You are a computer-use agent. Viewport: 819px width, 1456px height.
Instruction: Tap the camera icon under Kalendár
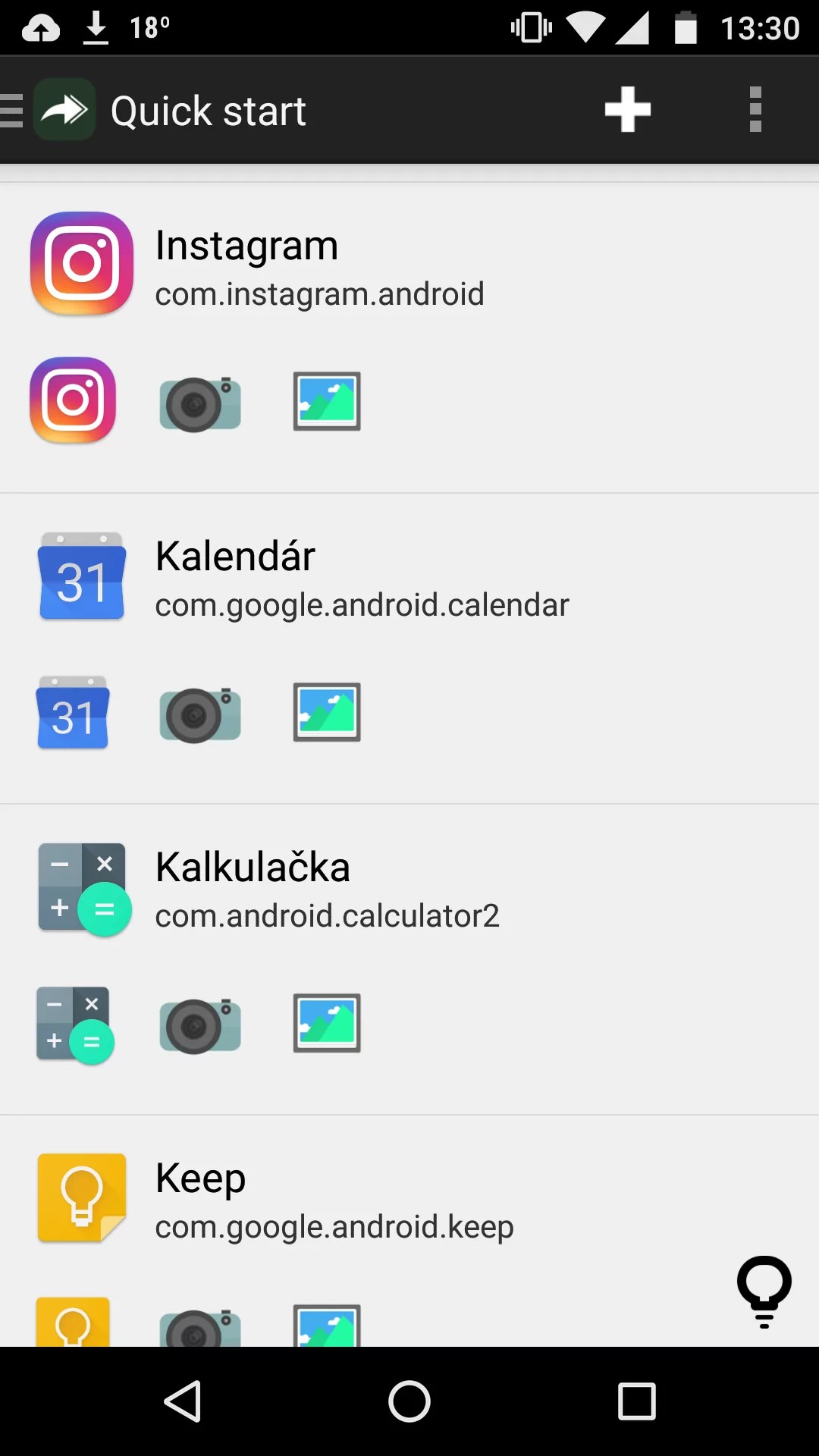click(x=200, y=714)
